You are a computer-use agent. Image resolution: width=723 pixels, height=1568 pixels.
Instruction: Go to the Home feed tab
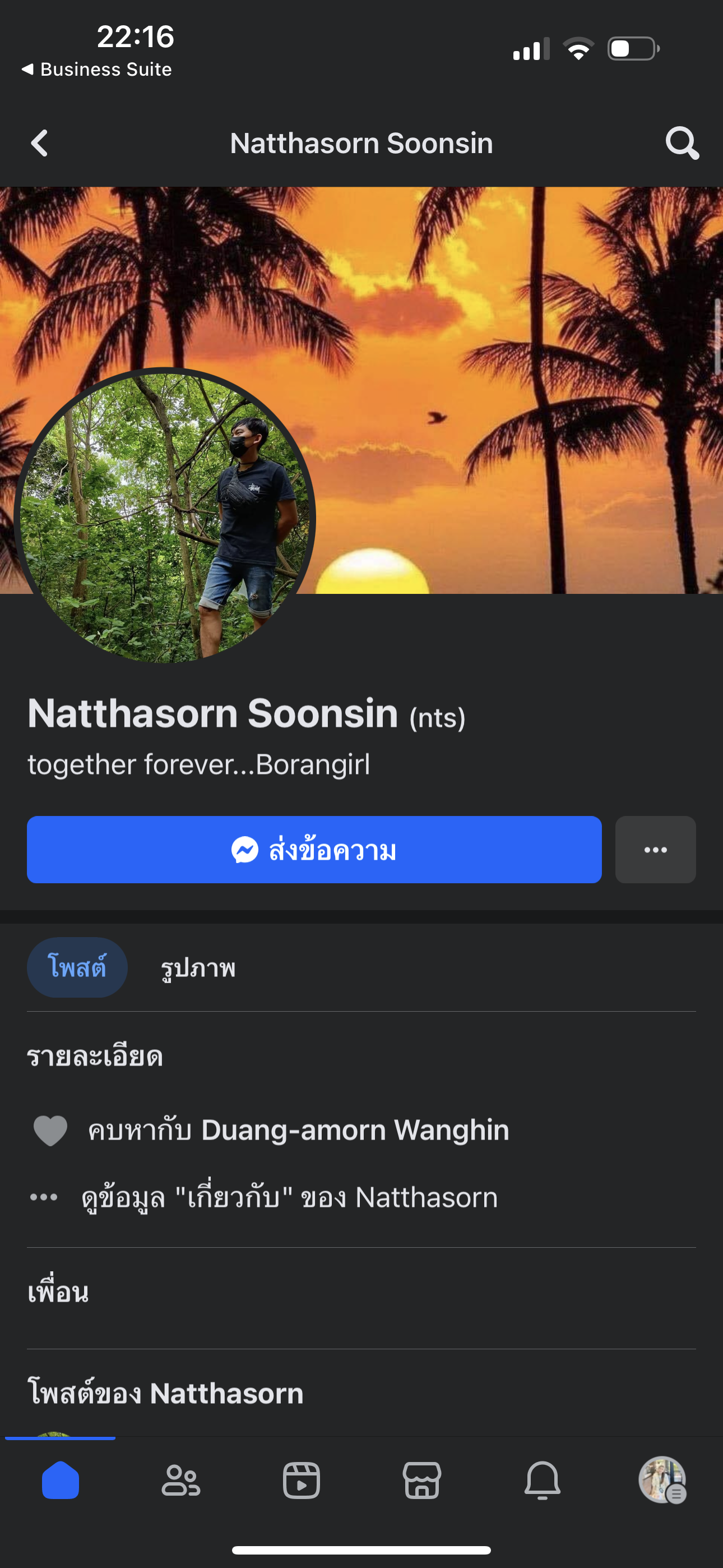tap(61, 1481)
